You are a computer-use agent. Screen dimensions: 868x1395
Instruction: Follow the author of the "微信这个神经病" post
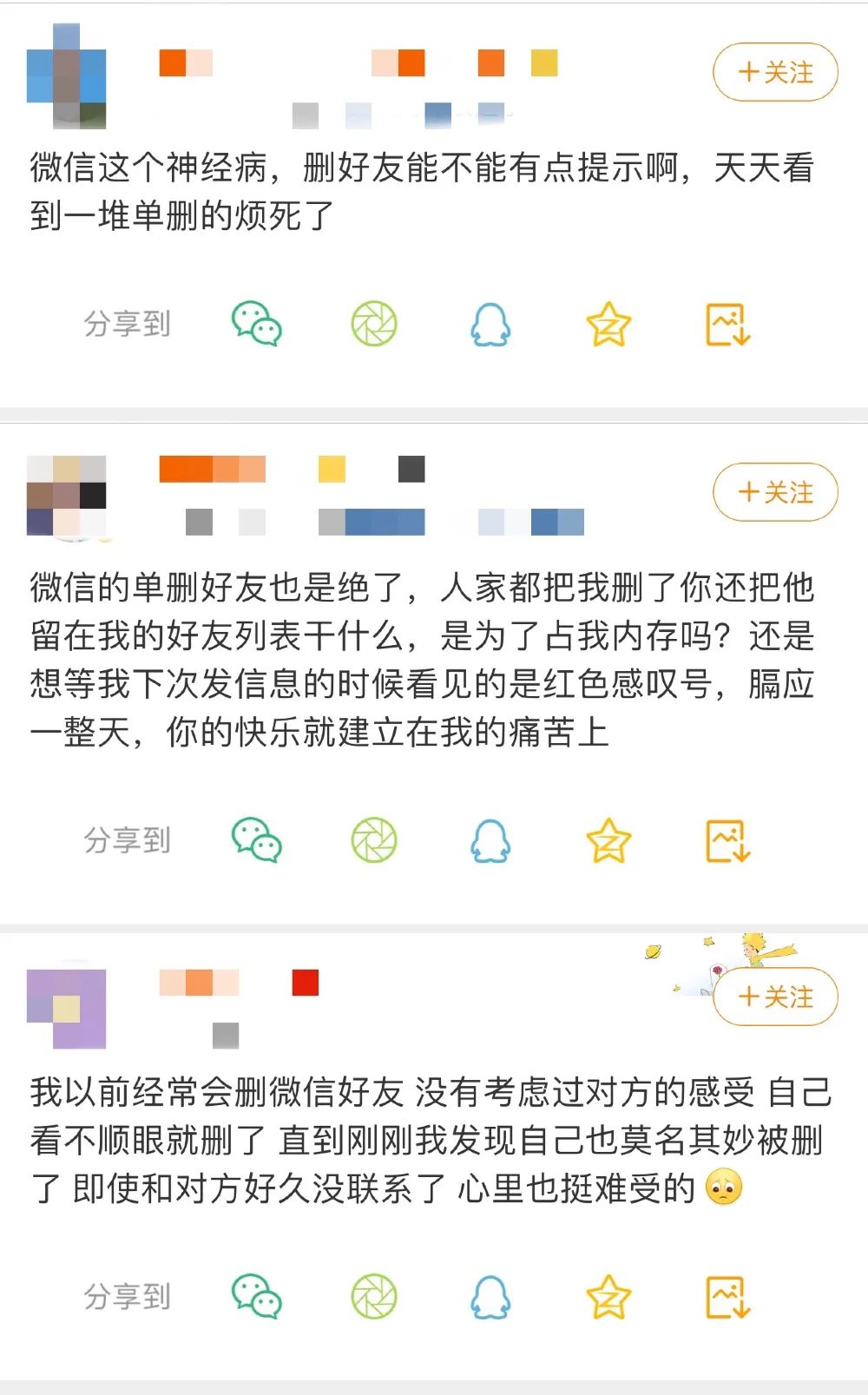775,72
